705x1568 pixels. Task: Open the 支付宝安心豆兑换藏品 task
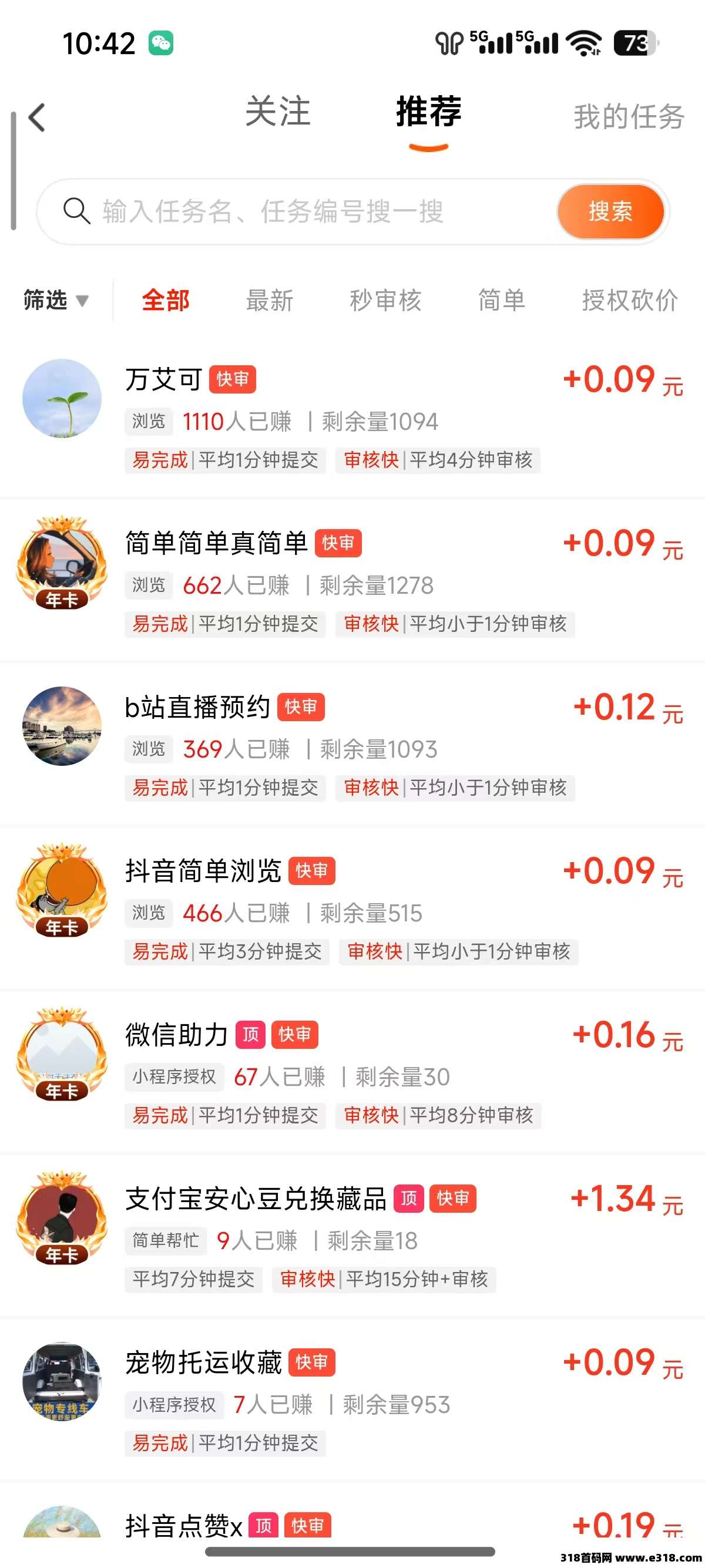coord(256,1199)
